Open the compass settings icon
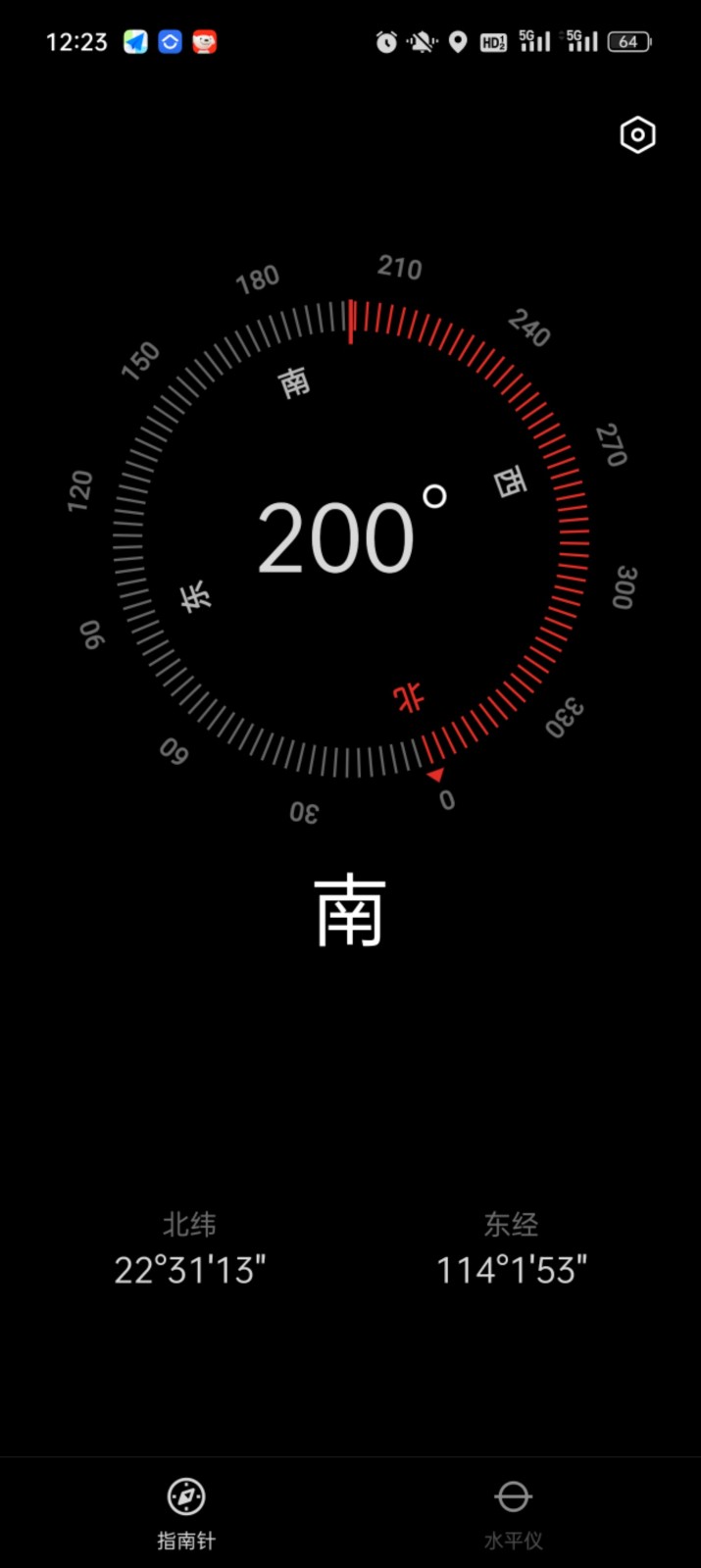Image resolution: width=701 pixels, height=1568 pixels. (x=637, y=135)
